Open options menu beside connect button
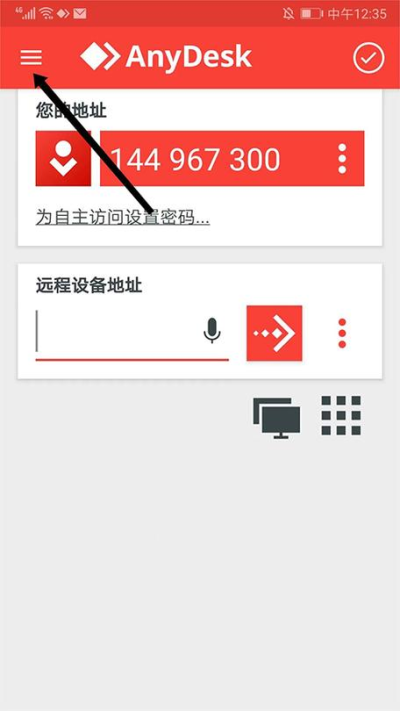This screenshot has width=400, height=711. [x=342, y=333]
